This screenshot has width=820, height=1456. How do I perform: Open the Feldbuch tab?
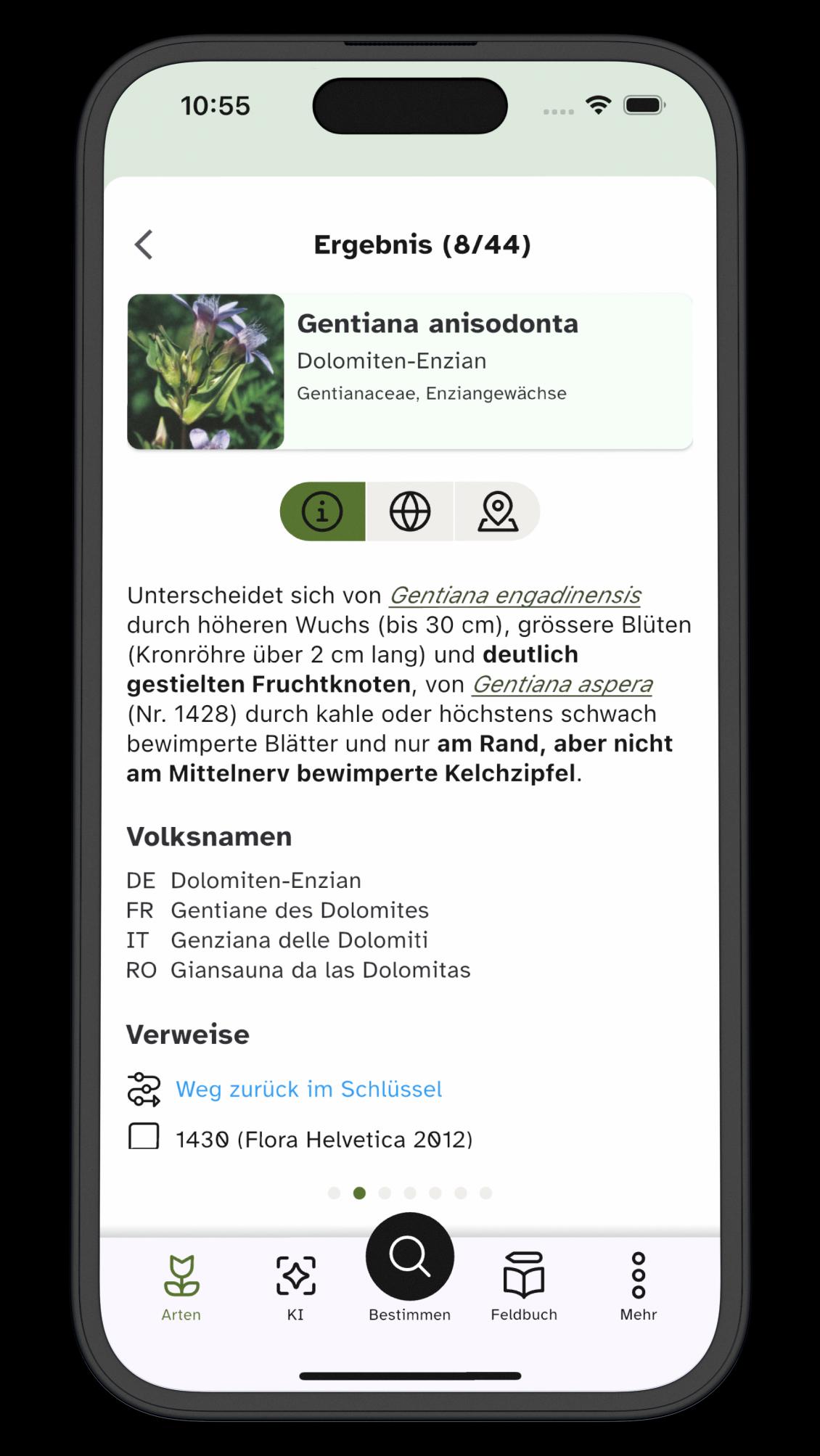[524, 1286]
